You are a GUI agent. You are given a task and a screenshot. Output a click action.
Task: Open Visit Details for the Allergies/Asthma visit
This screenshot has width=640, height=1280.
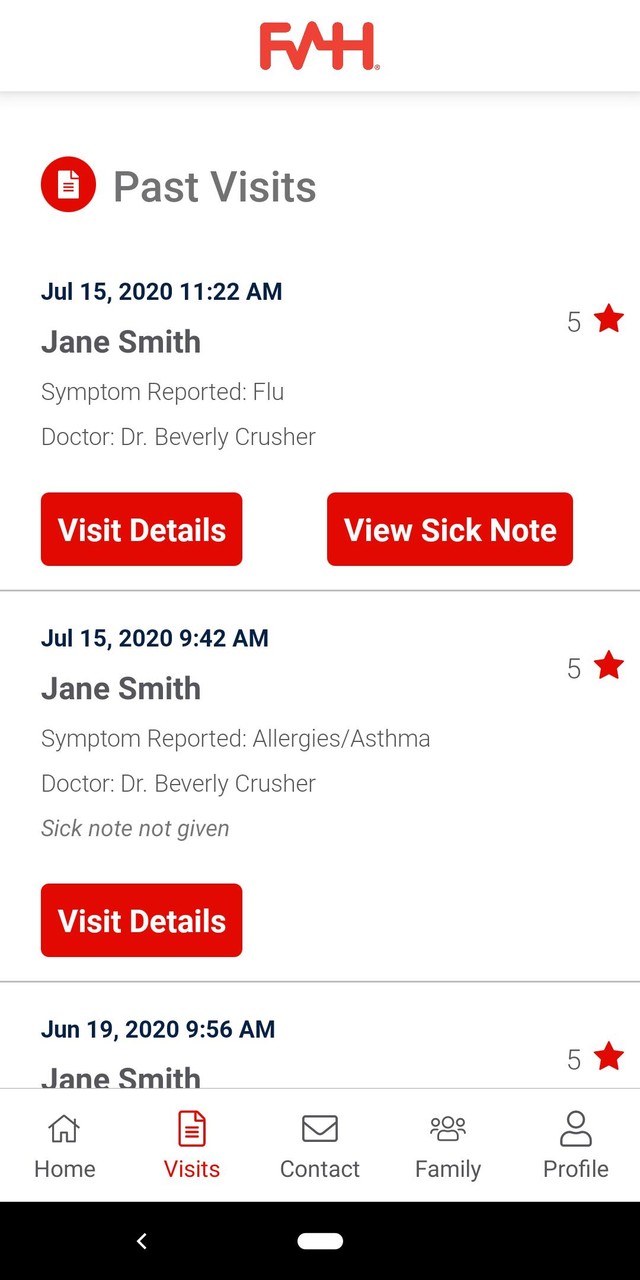pyautogui.click(x=141, y=920)
